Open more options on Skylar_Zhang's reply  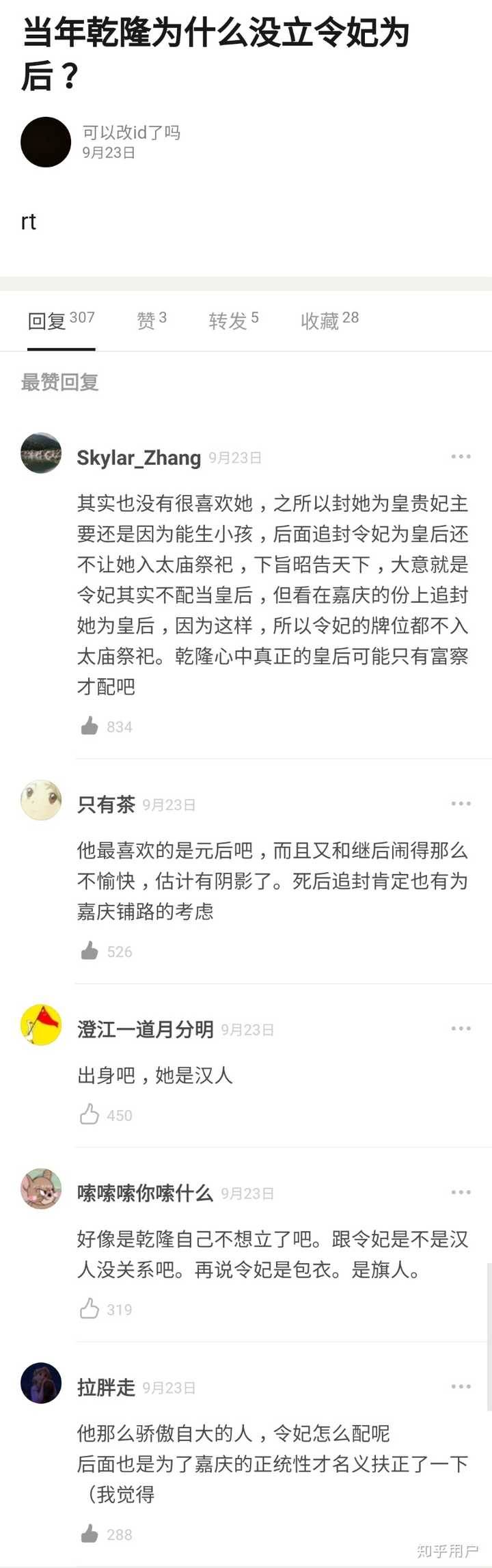461,457
